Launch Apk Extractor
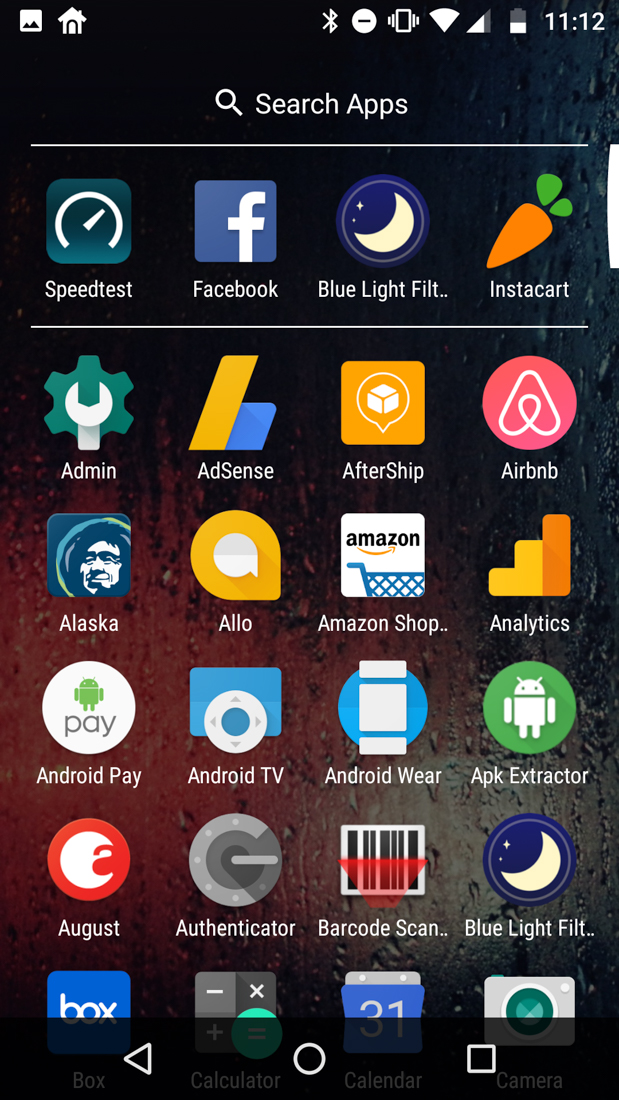 click(x=529, y=708)
